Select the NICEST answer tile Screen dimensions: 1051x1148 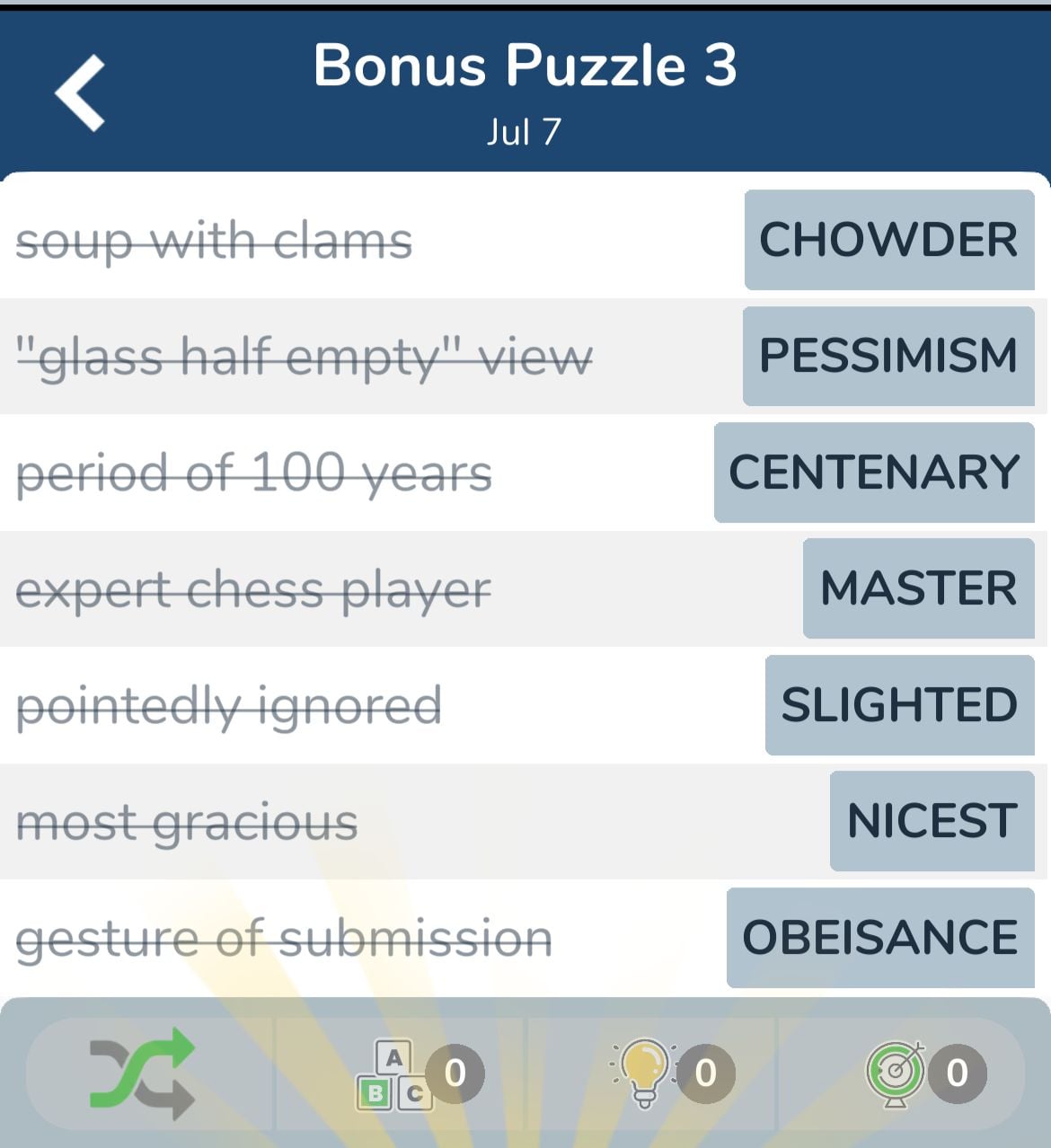pos(932,821)
